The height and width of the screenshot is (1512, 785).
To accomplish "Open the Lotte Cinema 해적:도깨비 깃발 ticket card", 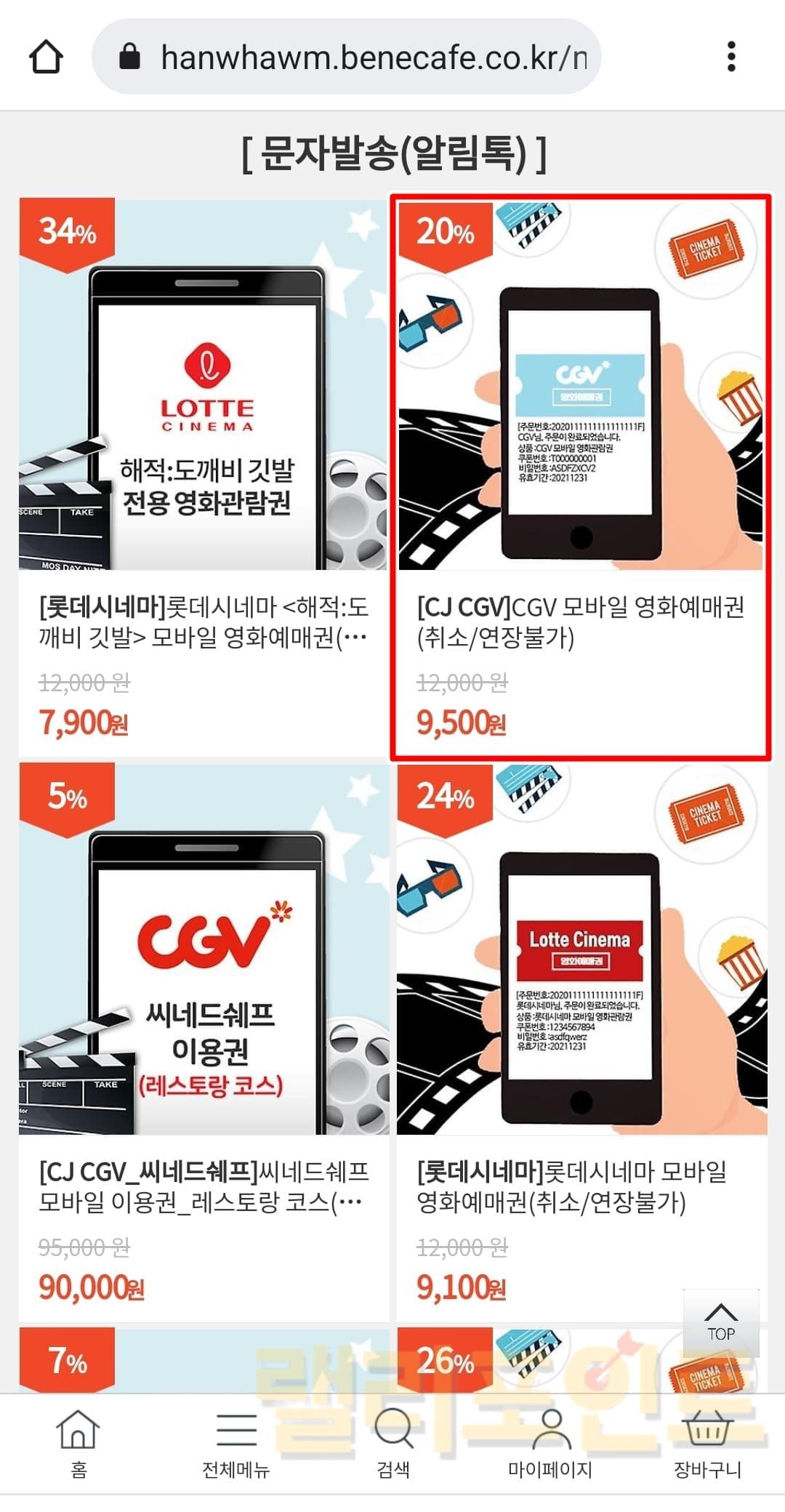I will pos(204,477).
